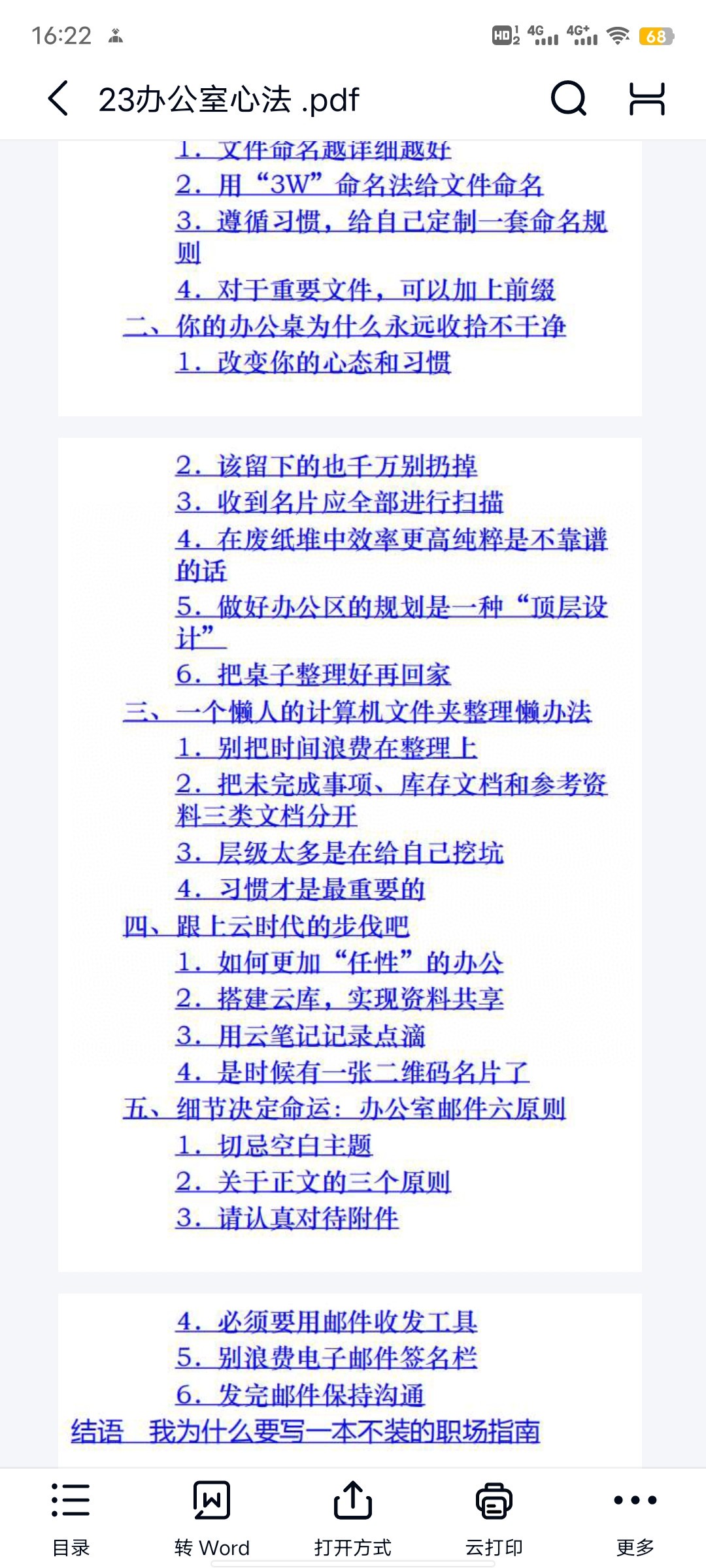Jump to 三、一个懒人的计算机文件夹整理懒办法
This screenshot has height=1568, width=706.
click(358, 711)
